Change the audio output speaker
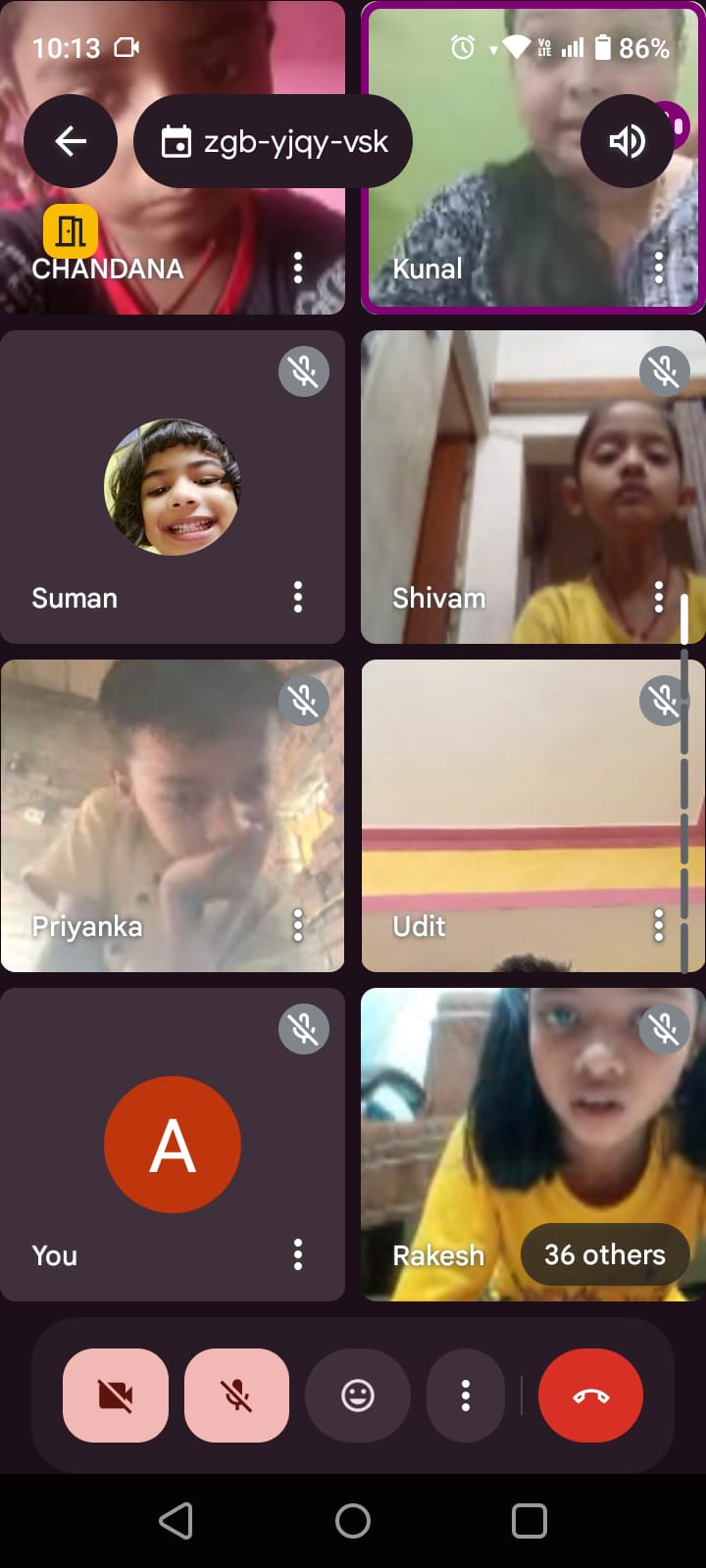The width and height of the screenshot is (706, 1568). point(628,141)
